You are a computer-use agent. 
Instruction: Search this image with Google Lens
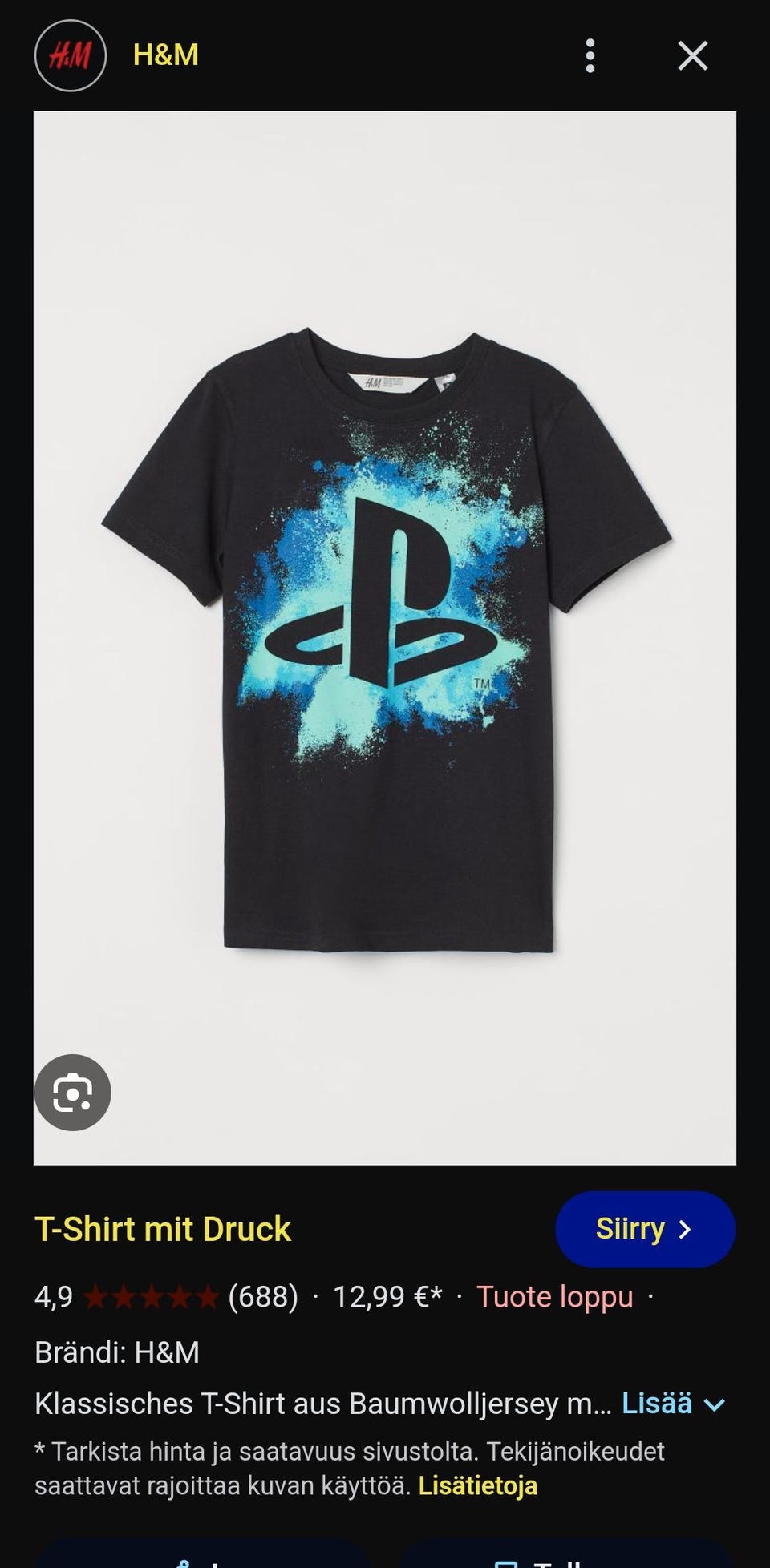tap(73, 1092)
